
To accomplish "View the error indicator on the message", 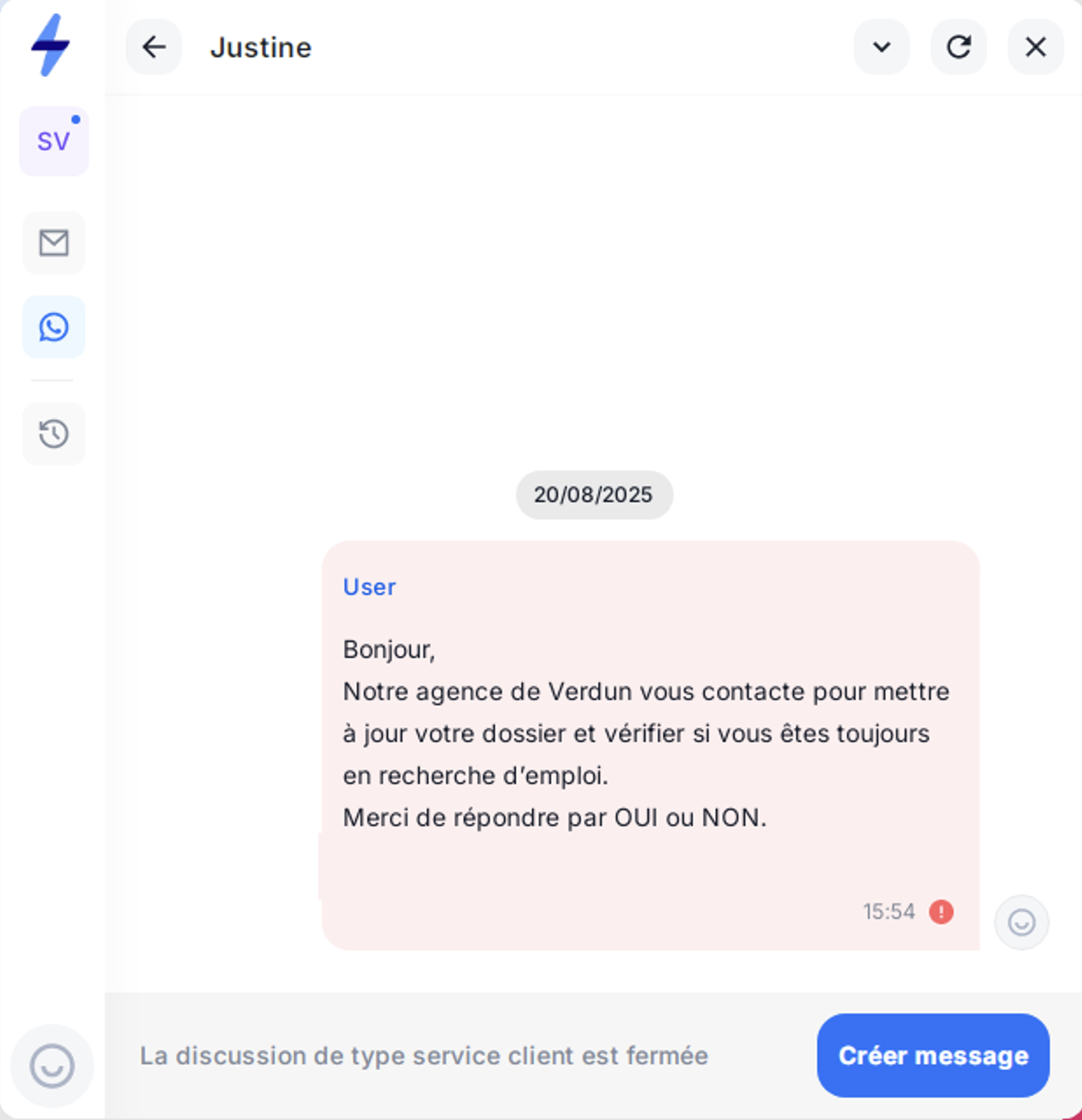I will tap(941, 911).
